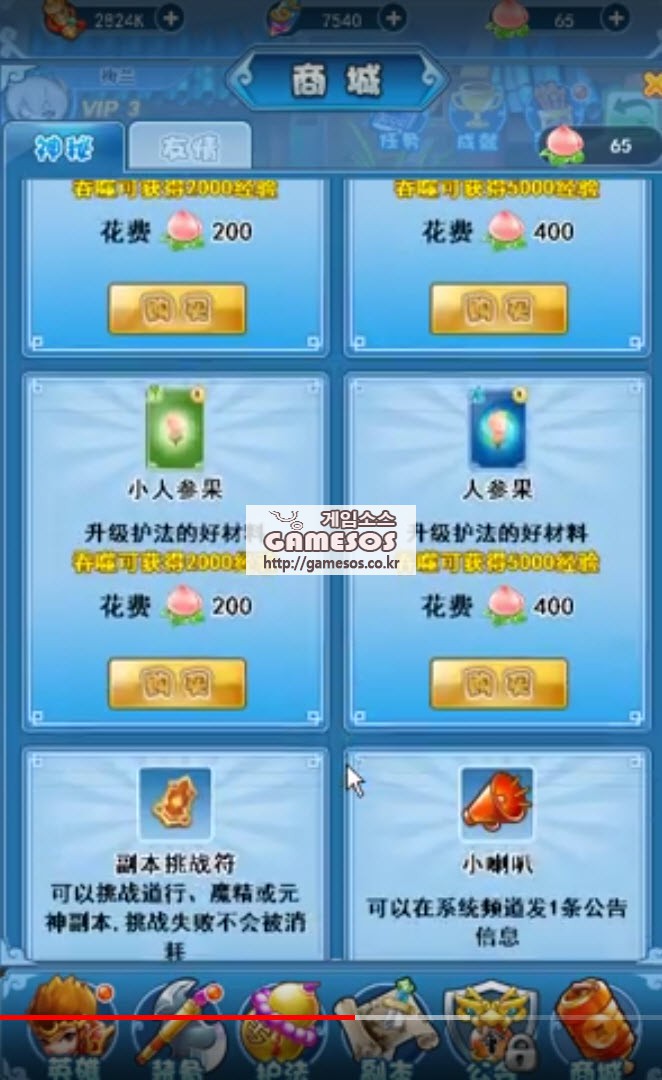
Task: Open the 副本 section
Action: pyautogui.click(x=385, y=1030)
